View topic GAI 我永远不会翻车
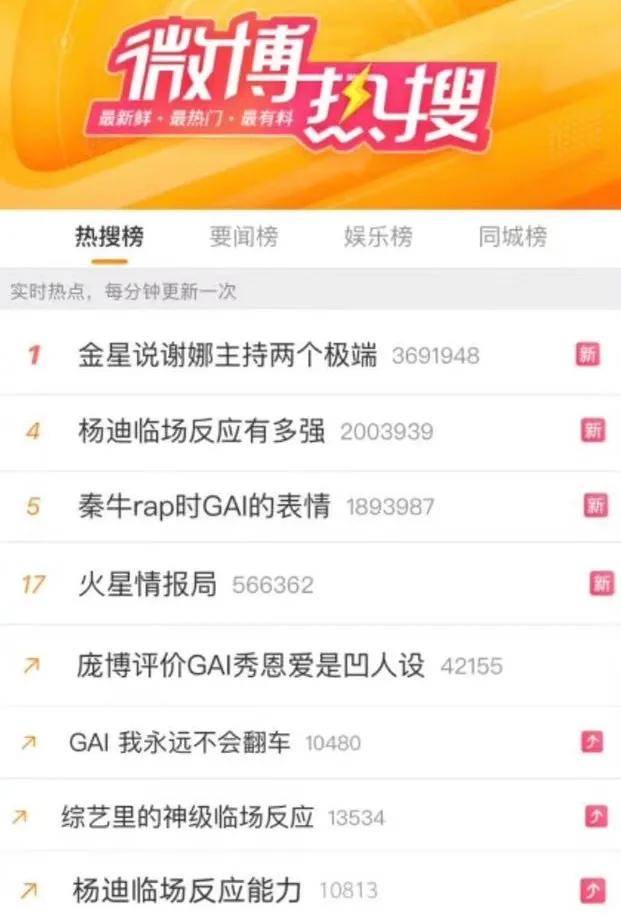This screenshot has height=917, width=621. click(180, 743)
